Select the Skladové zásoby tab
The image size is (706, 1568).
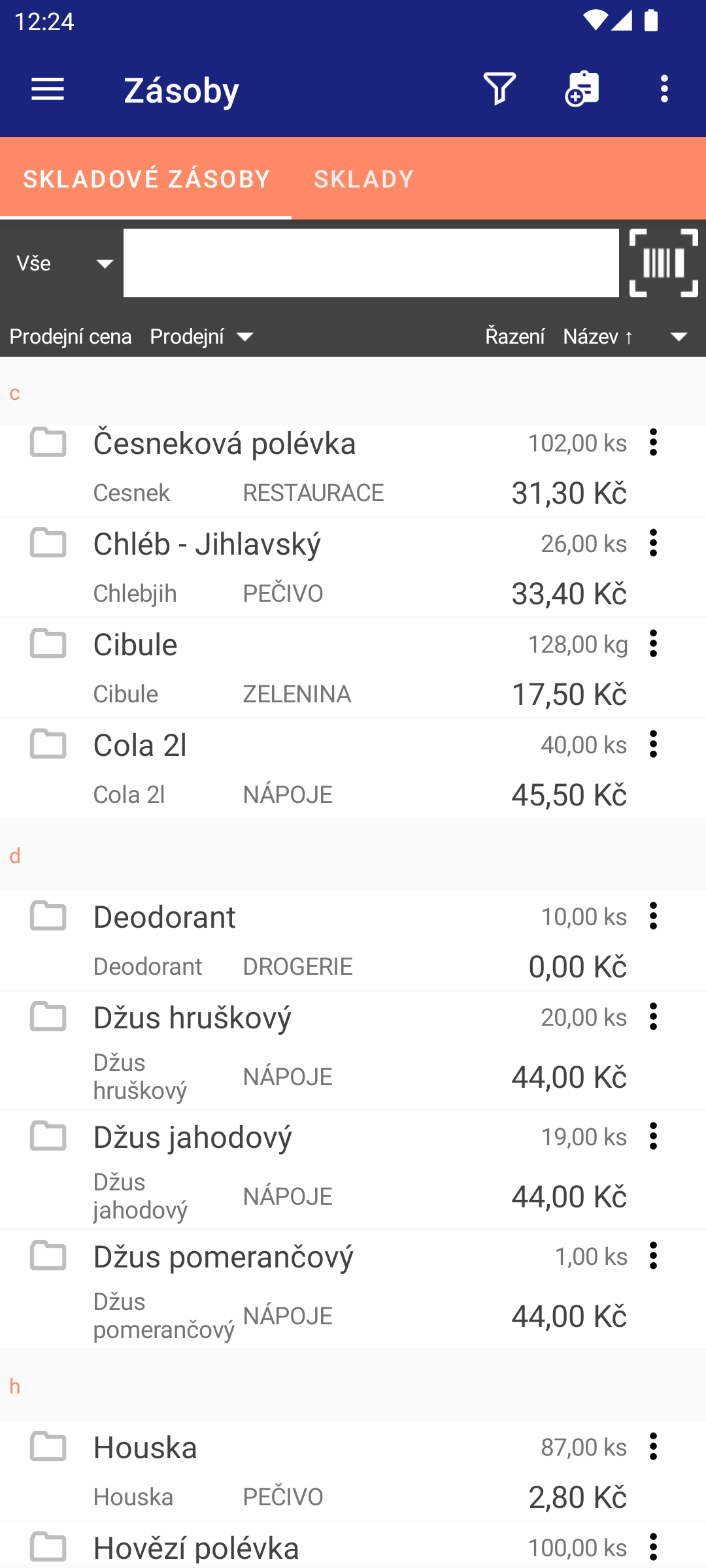tap(146, 178)
